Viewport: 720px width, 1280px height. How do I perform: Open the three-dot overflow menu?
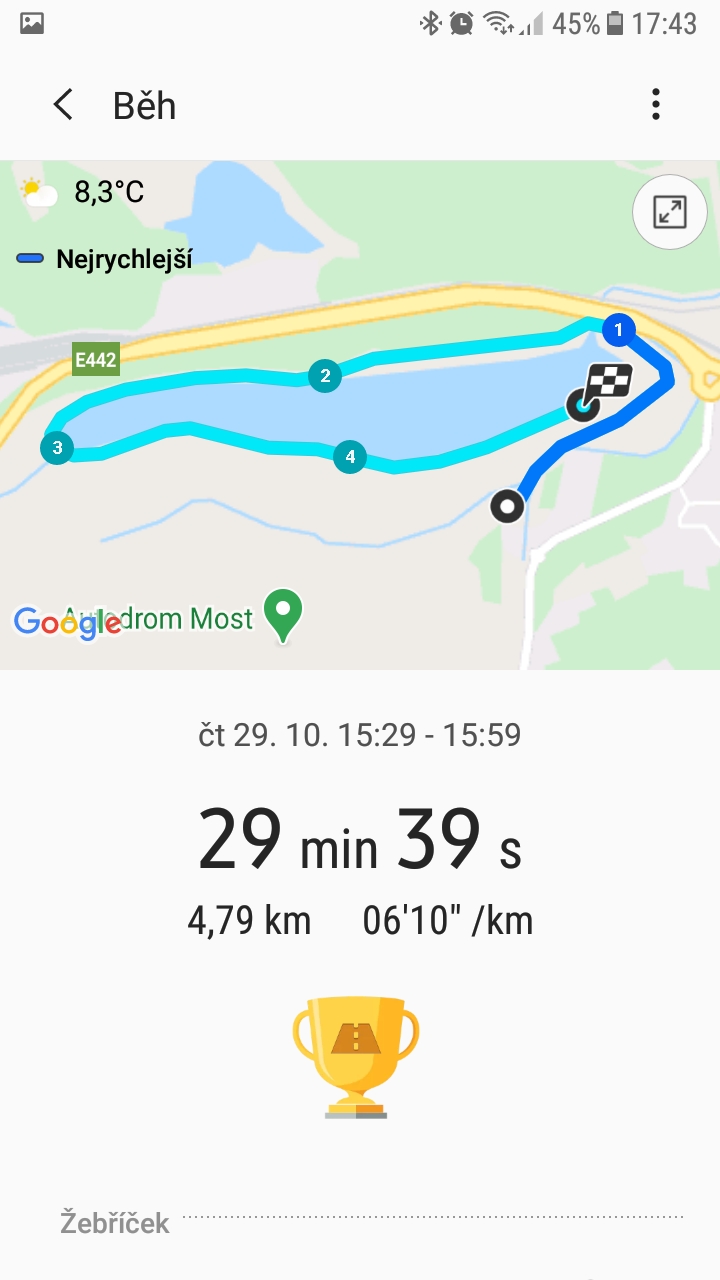click(656, 105)
